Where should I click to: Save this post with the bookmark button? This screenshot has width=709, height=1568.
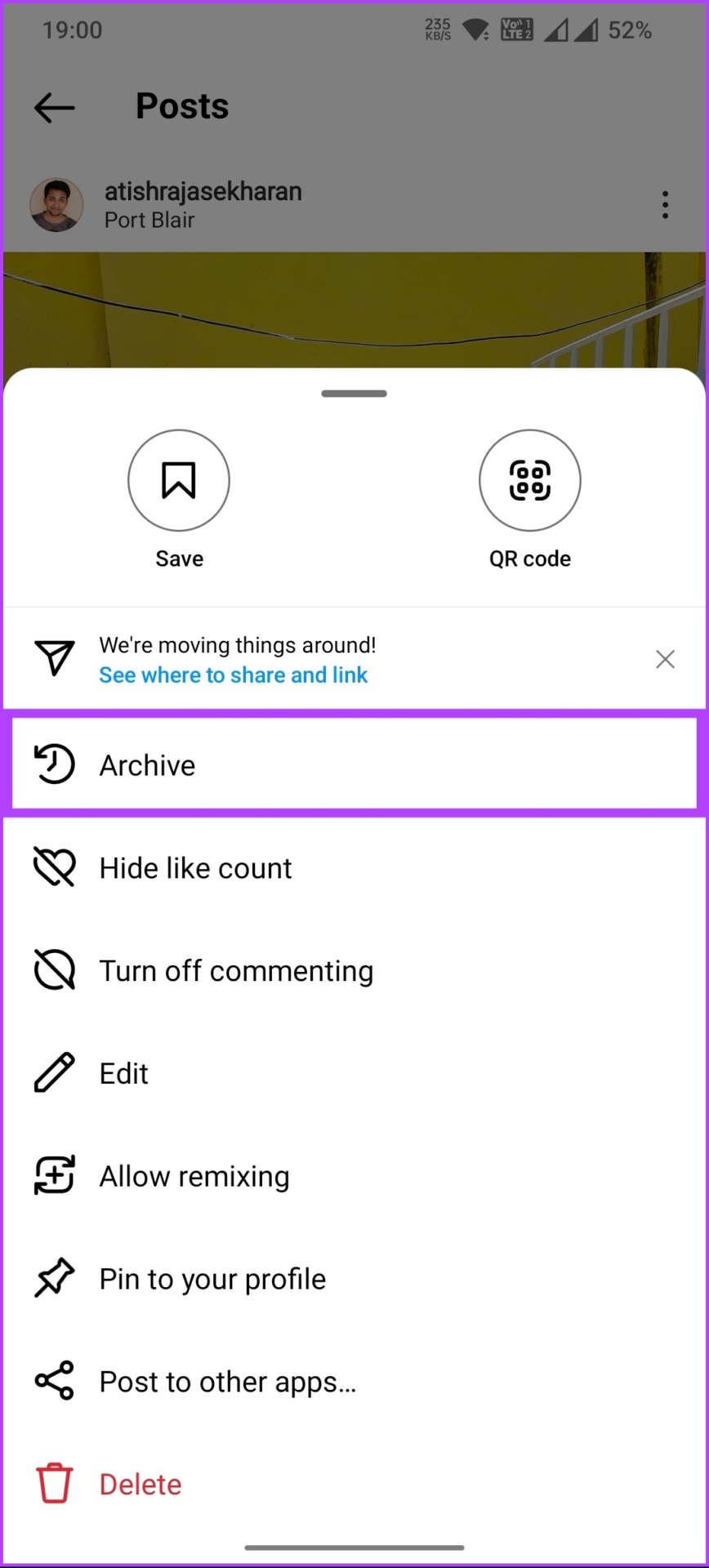pos(179,480)
